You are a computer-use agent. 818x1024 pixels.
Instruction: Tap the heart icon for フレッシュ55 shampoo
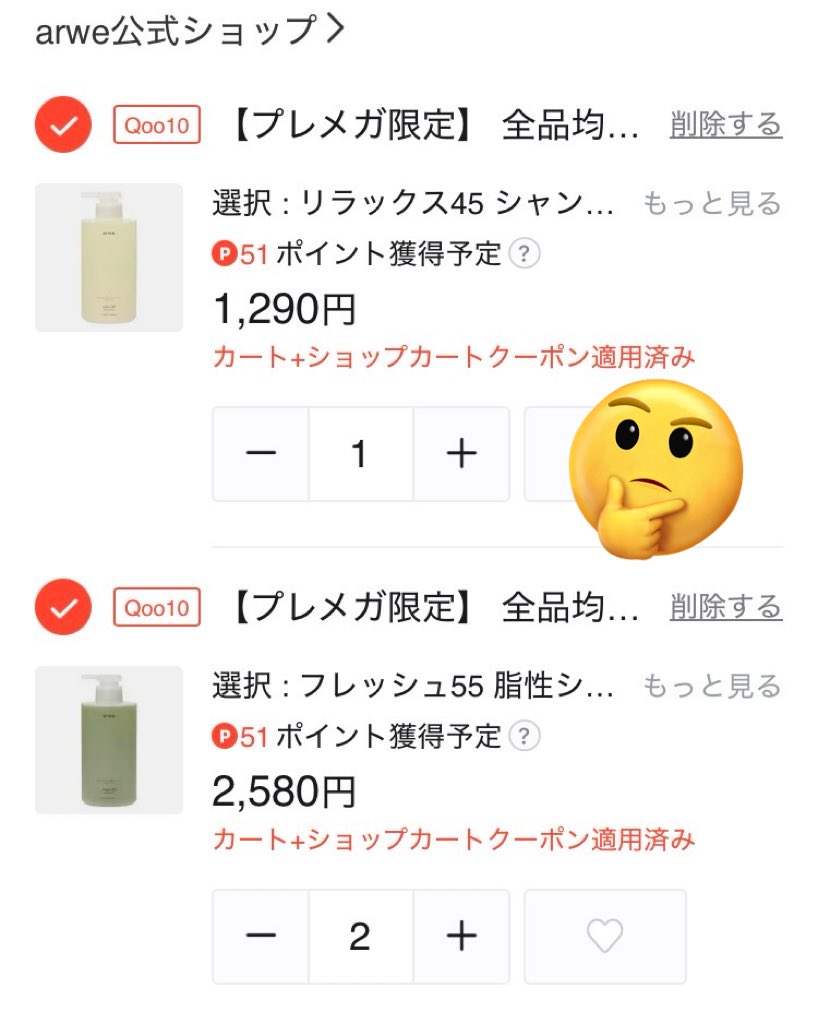[605, 937]
